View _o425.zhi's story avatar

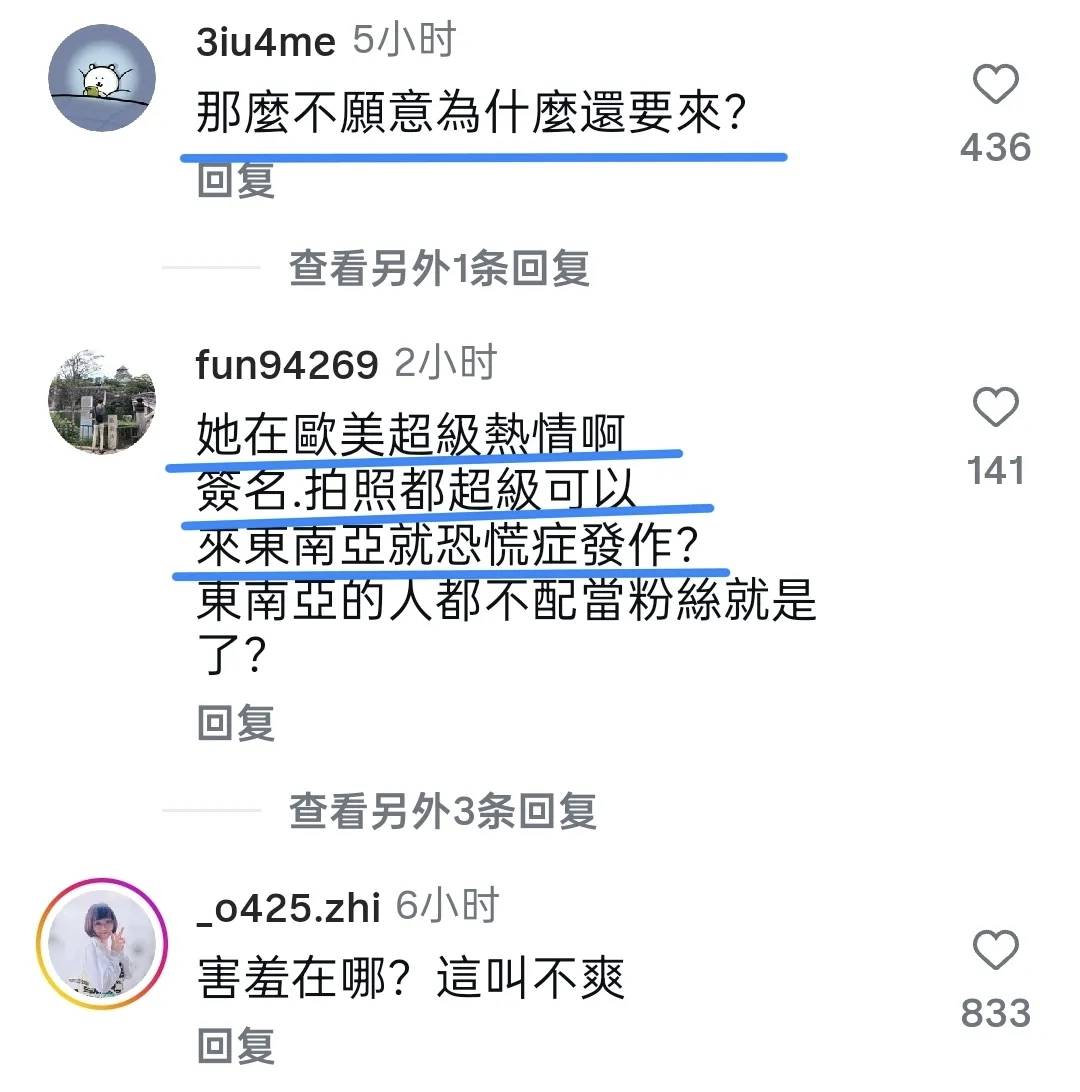pos(102,945)
